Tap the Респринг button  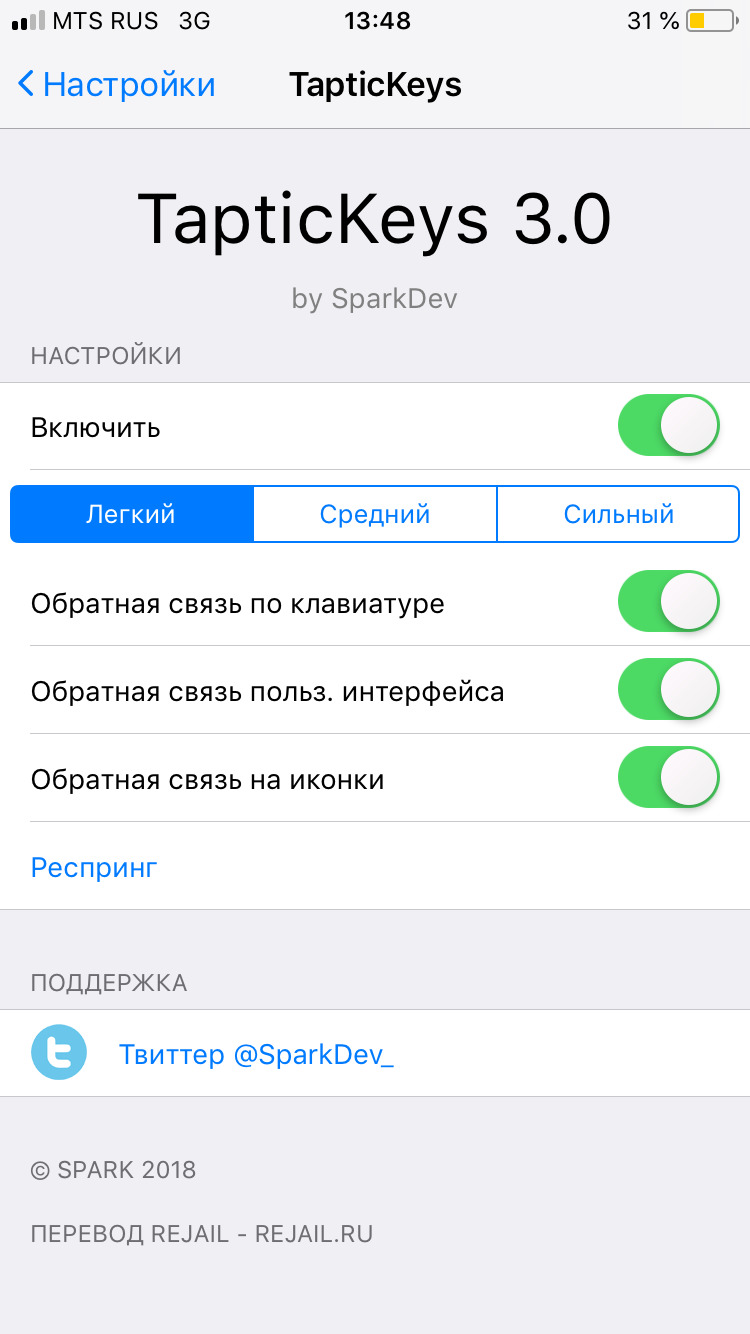[x=94, y=867]
